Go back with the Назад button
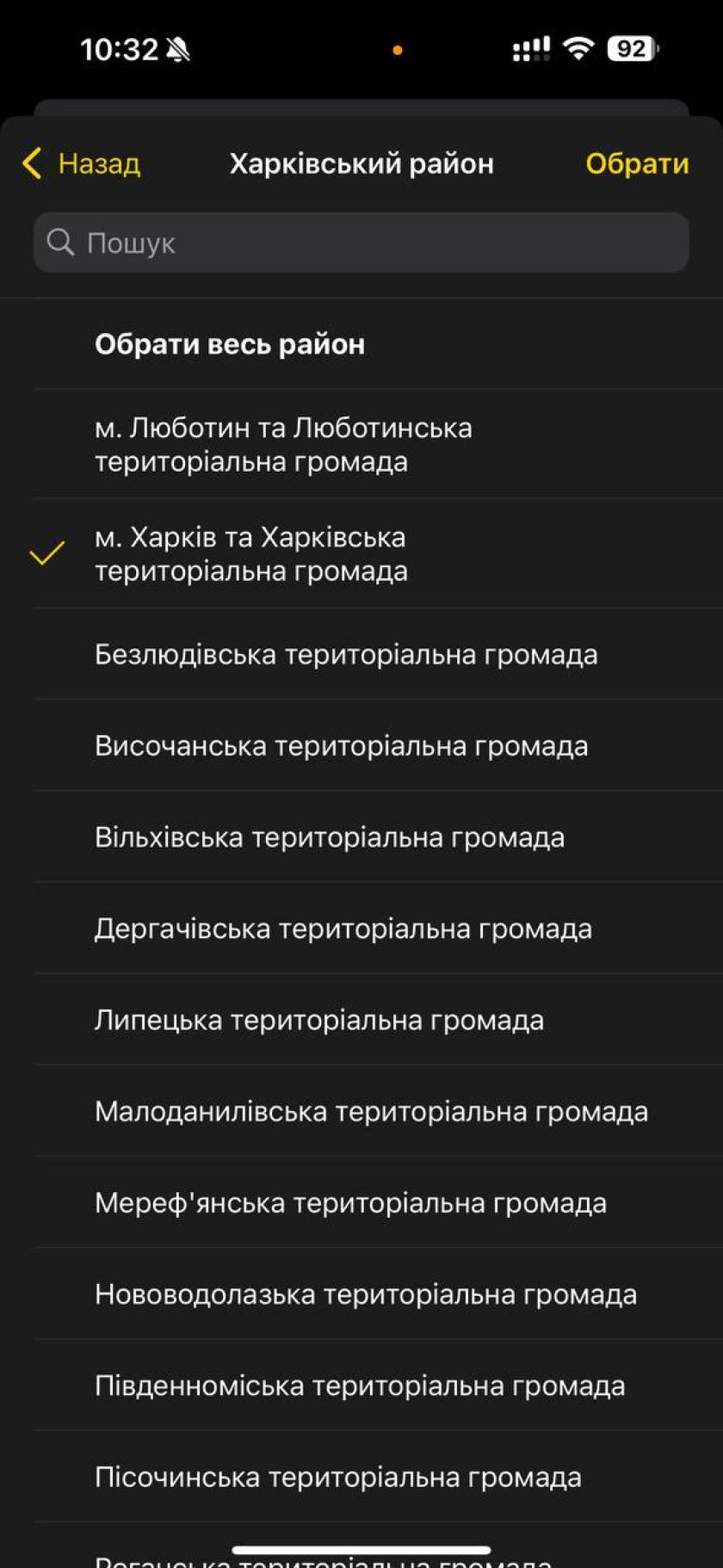Viewport: 723px width, 1568px height. pyautogui.click(x=82, y=164)
